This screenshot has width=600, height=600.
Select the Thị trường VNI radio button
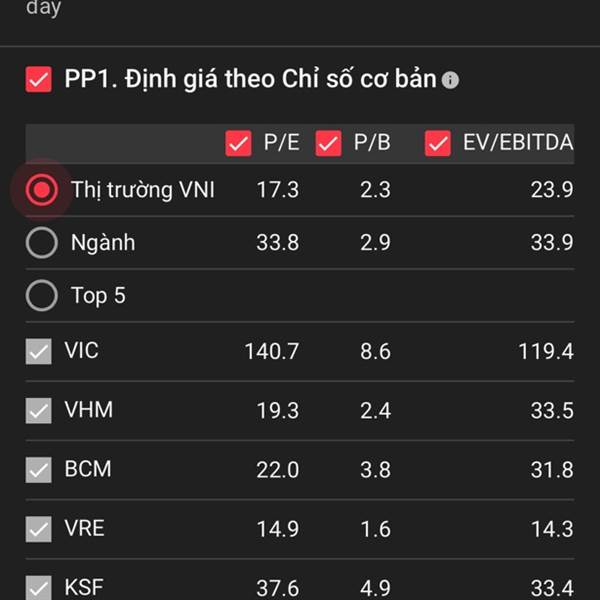tap(42, 190)
